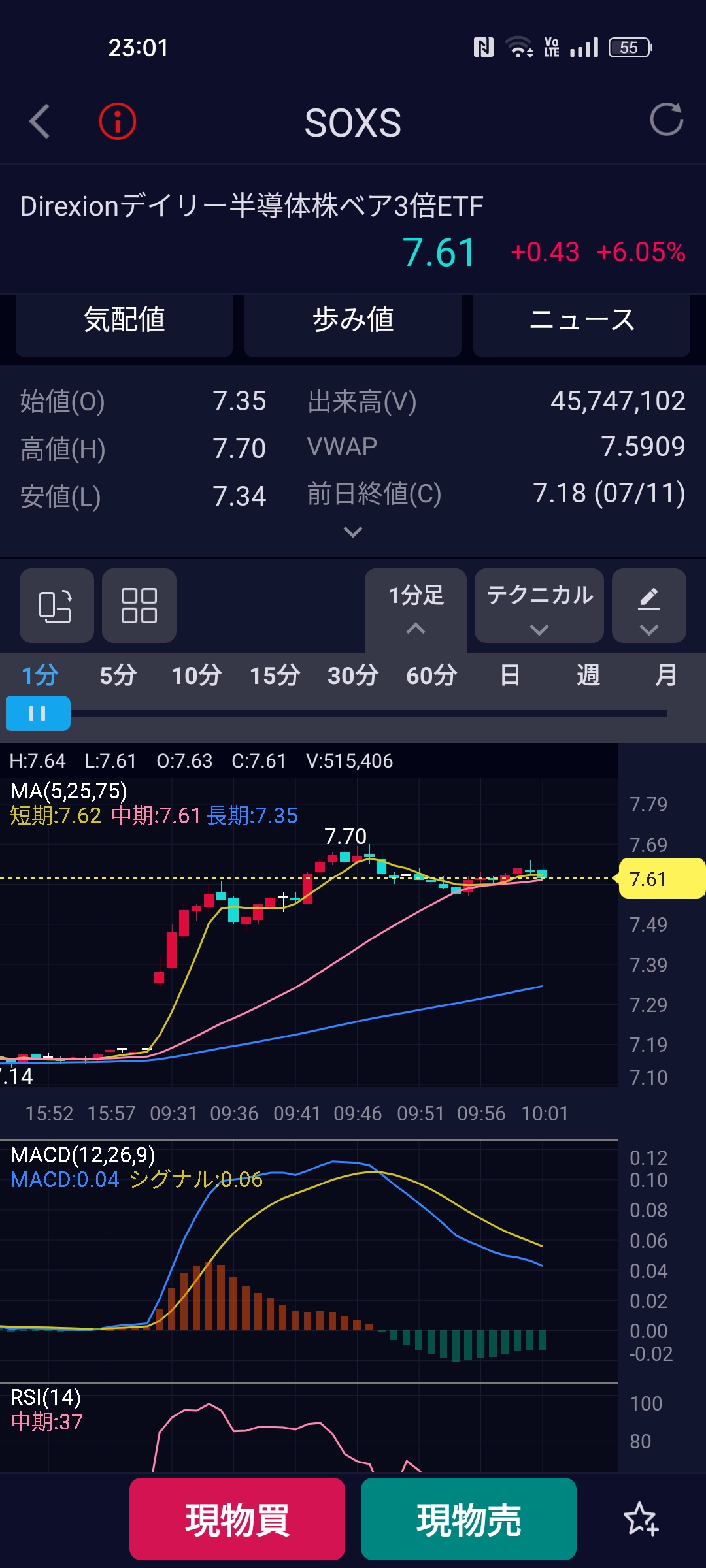Tap 現物買 to buy

237,1519
